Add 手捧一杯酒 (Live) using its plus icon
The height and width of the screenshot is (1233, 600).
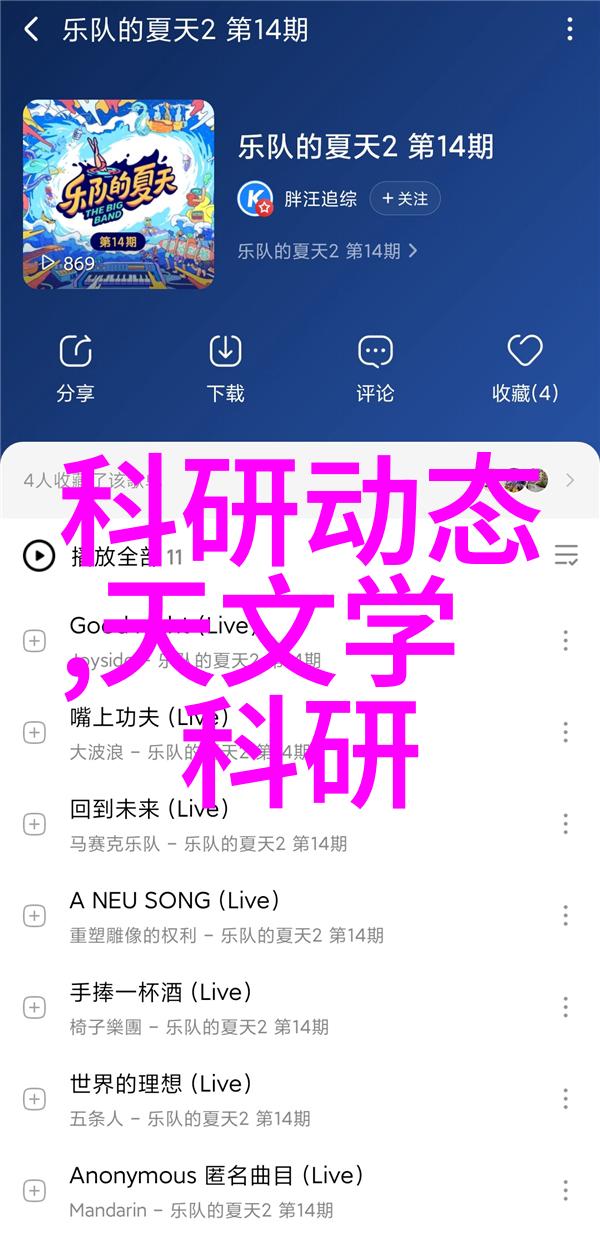pos(35,1007)
